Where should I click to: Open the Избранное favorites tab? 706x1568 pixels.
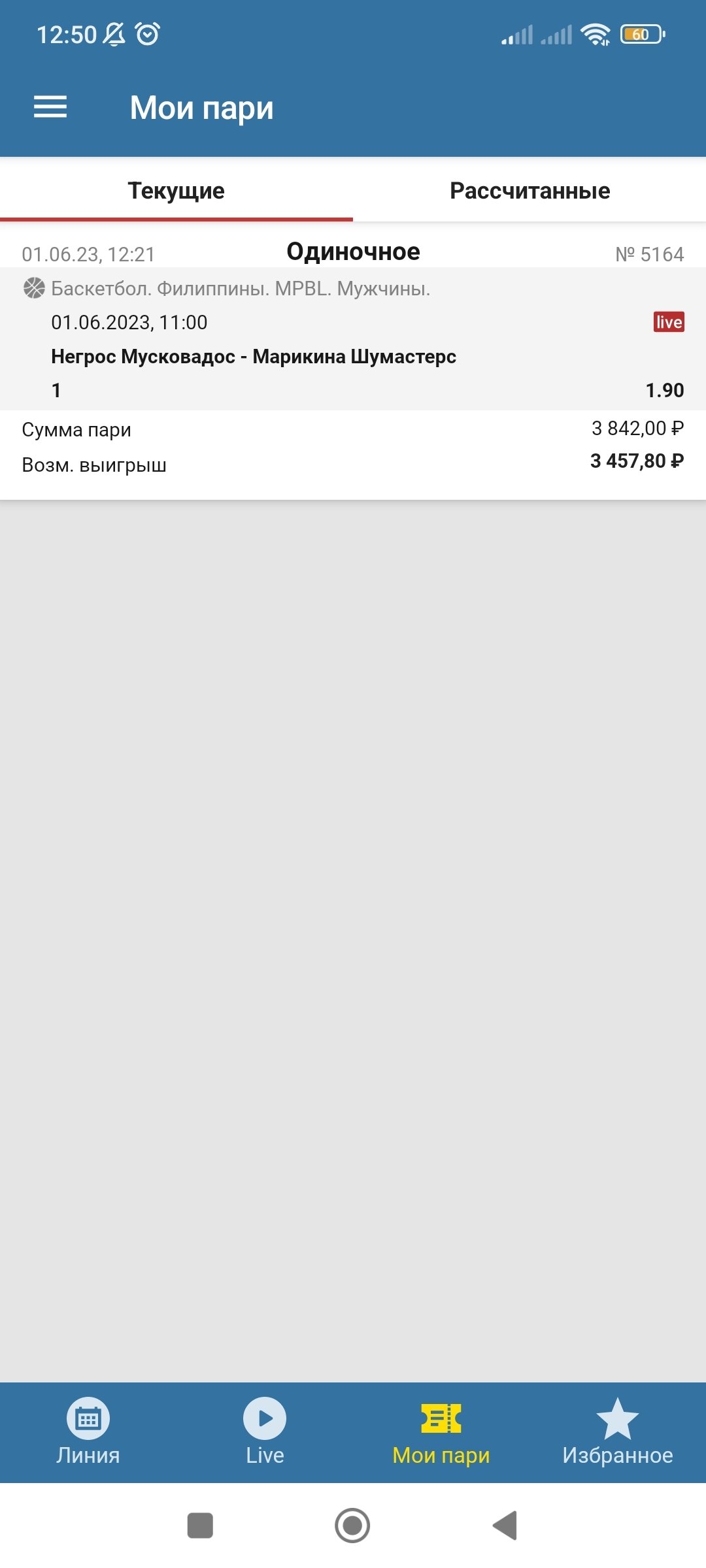(x=618, y=1431)
